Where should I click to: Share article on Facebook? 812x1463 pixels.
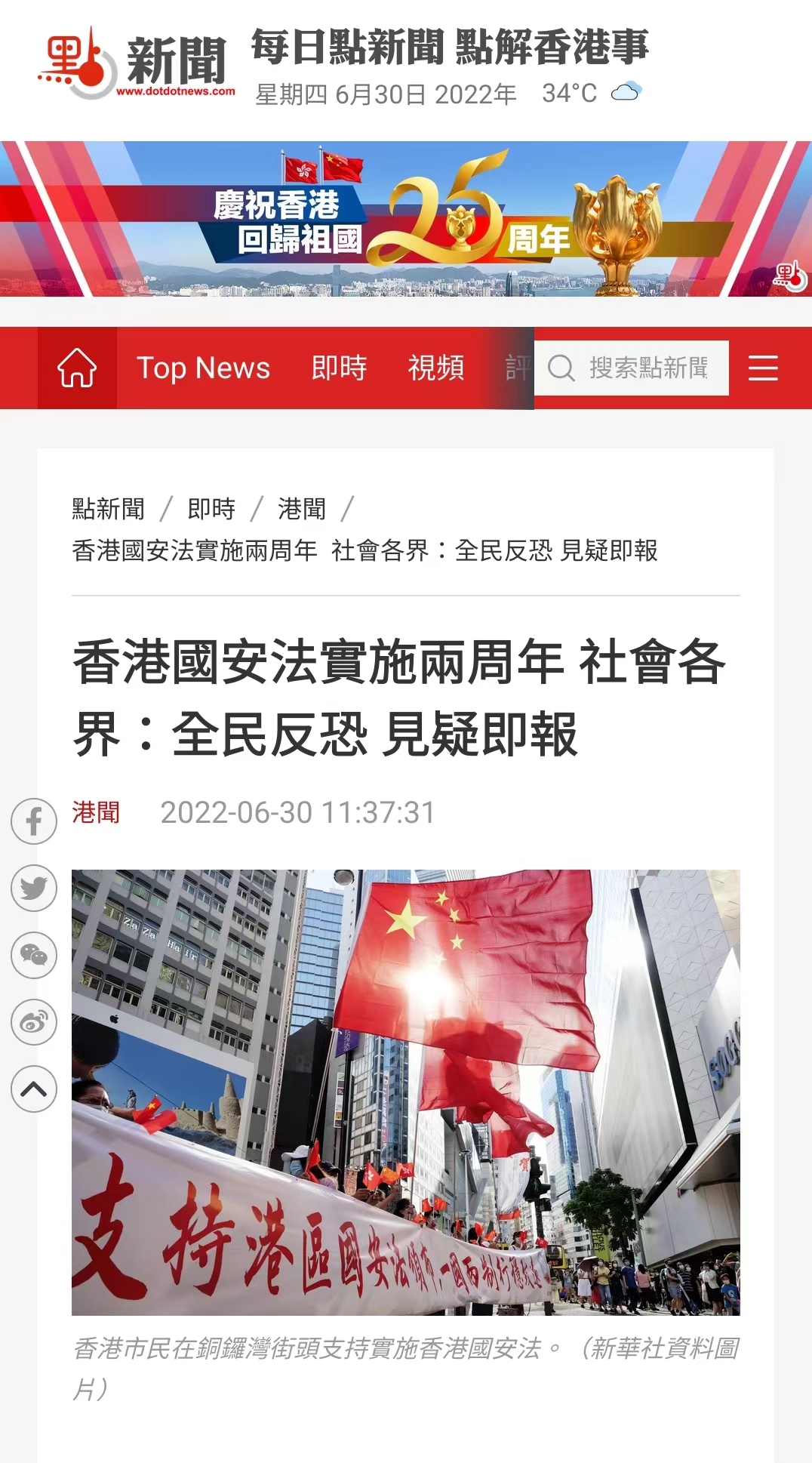pos(34,821)
